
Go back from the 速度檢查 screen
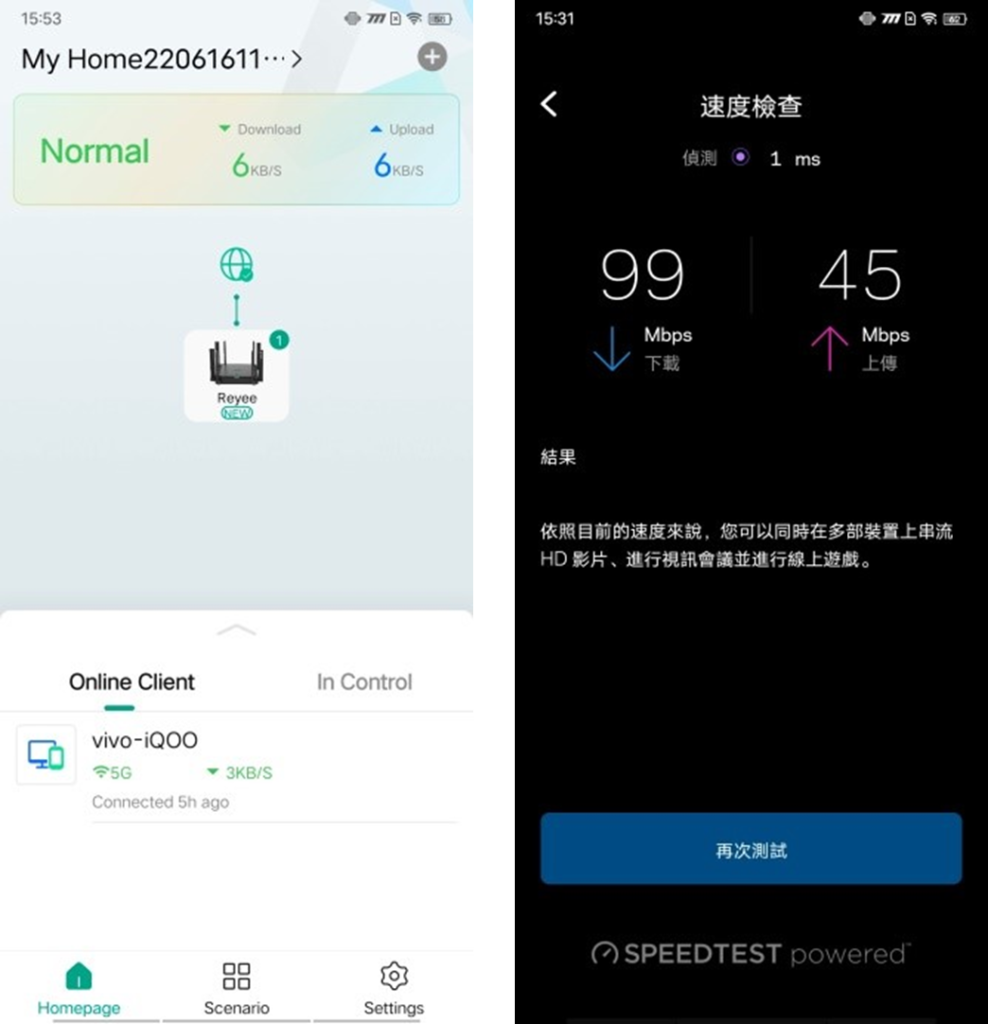[x=548, y=104]
